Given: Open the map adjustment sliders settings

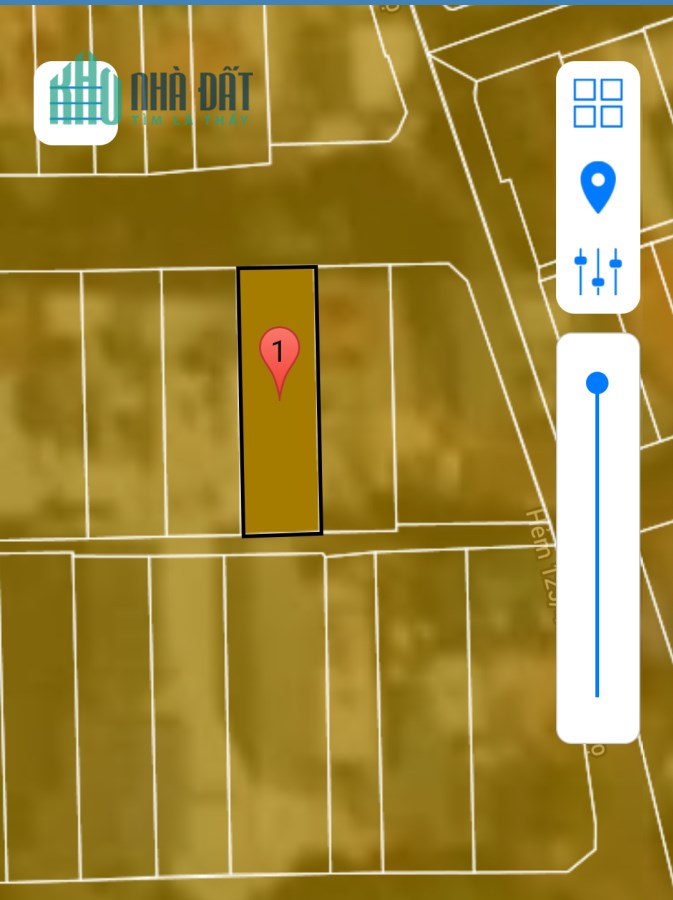Looking at the screenshot, I should [598, 271].
